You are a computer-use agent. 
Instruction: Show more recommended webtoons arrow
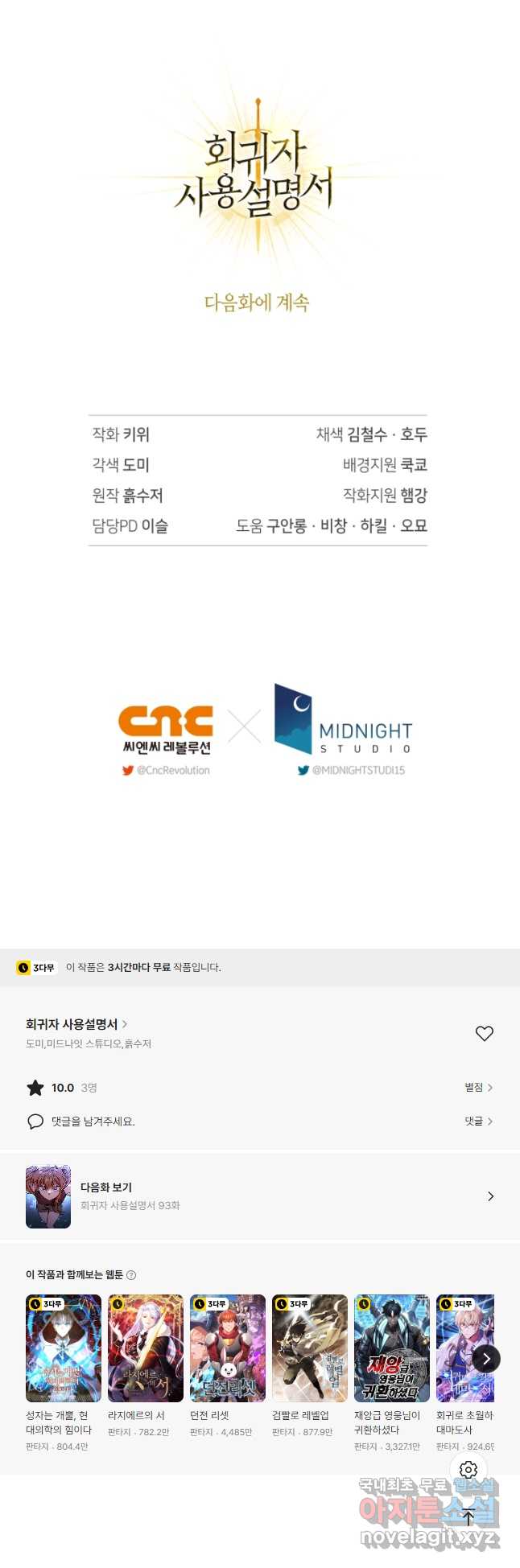(x=486, y=1359)
